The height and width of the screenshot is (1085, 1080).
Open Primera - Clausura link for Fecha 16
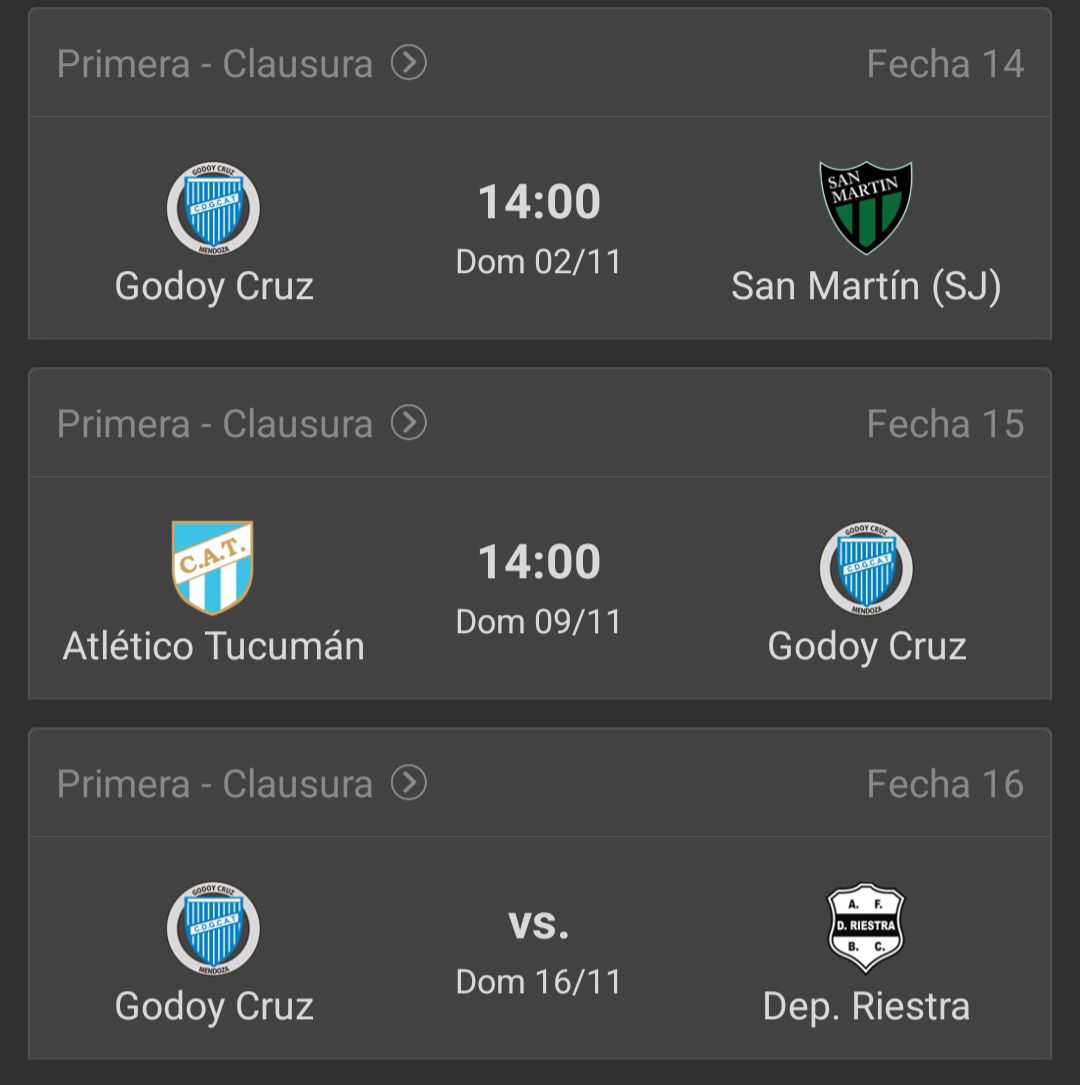tap(241, 784)
